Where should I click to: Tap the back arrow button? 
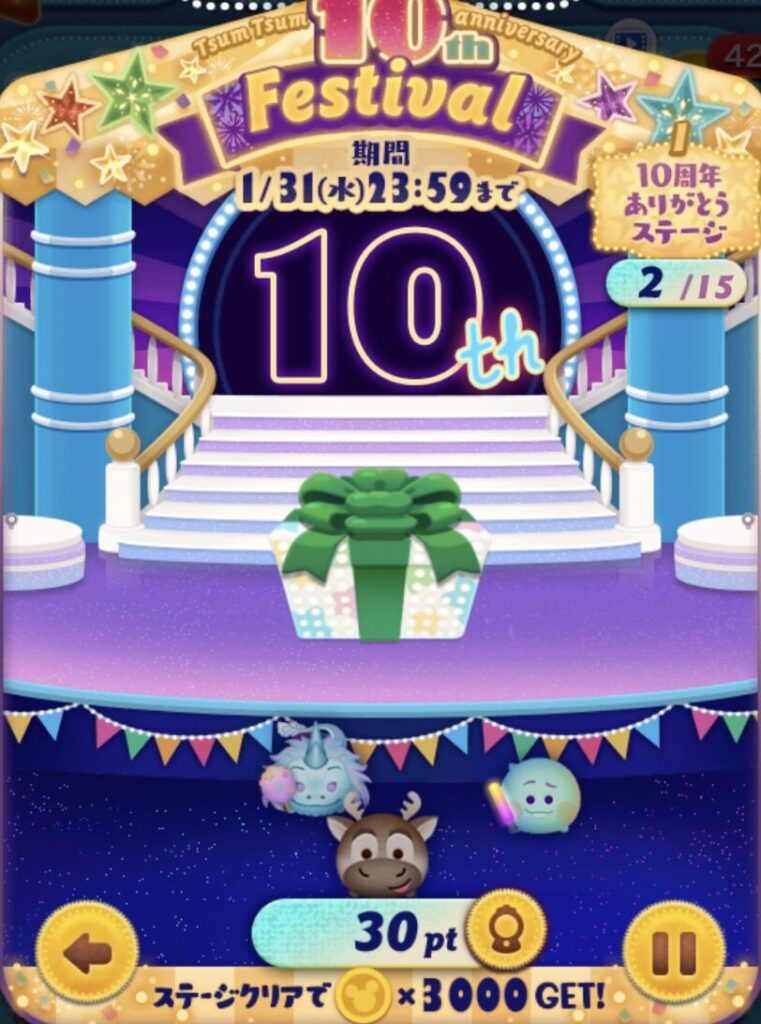(x=87, y=951)
